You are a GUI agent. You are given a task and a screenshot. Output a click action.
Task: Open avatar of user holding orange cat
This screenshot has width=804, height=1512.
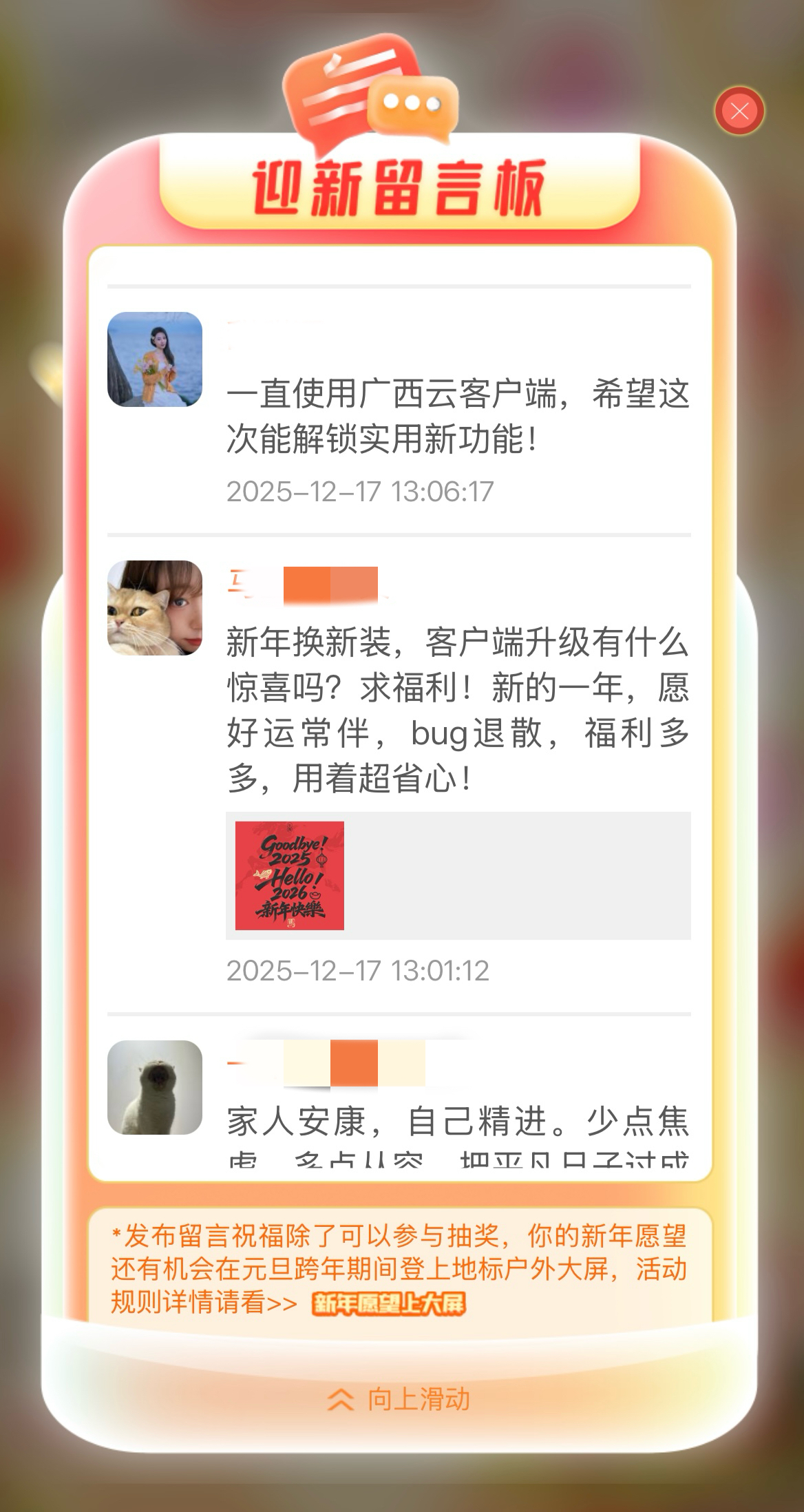[x=155, y=608]
